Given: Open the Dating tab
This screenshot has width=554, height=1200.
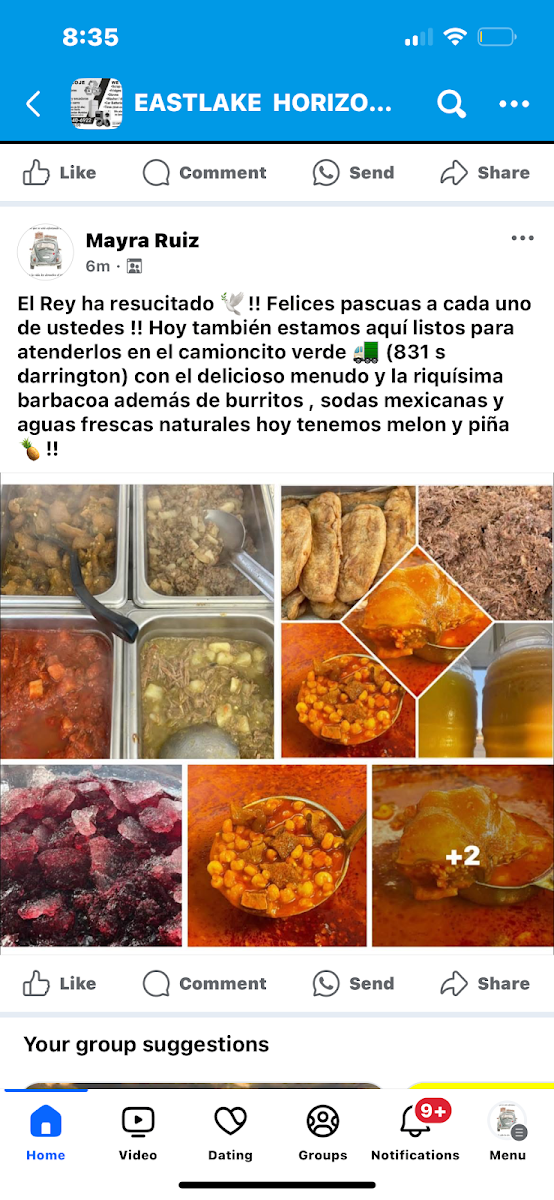Looking at the screenshot, I should 230,1132.
